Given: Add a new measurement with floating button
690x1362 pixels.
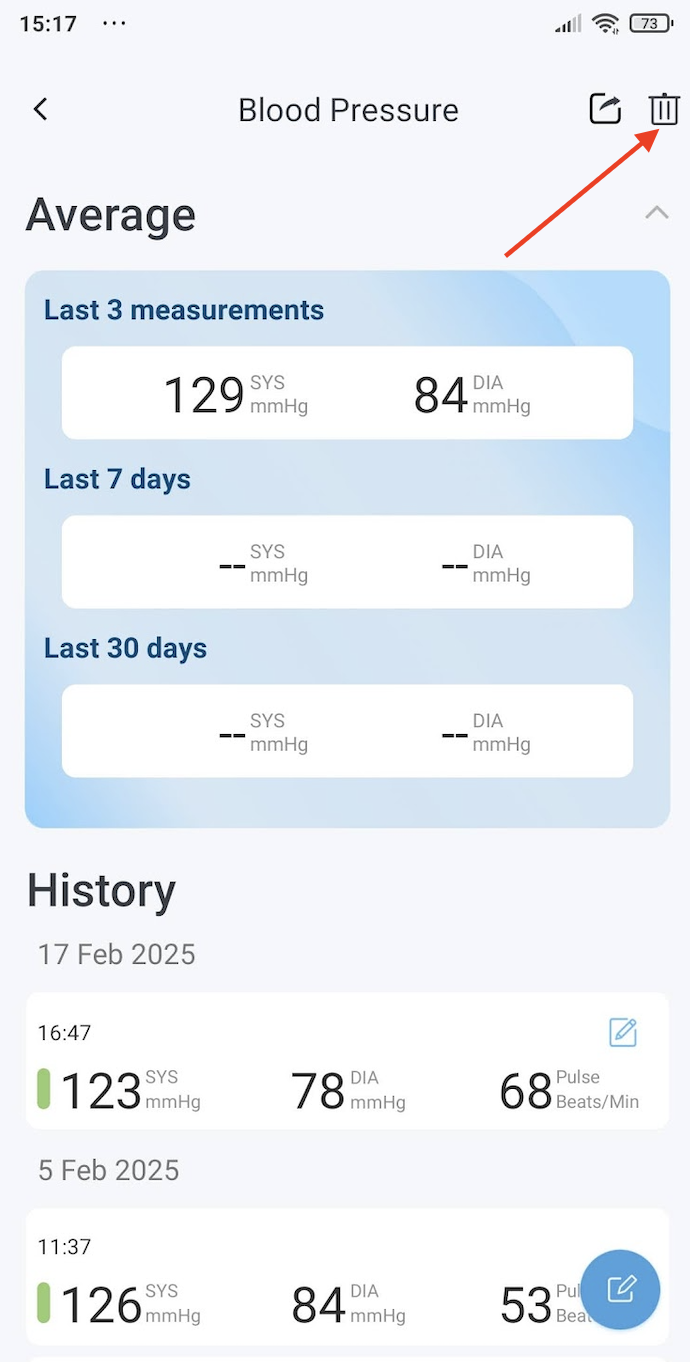Looking at the screenshot, I should 621,1289.
